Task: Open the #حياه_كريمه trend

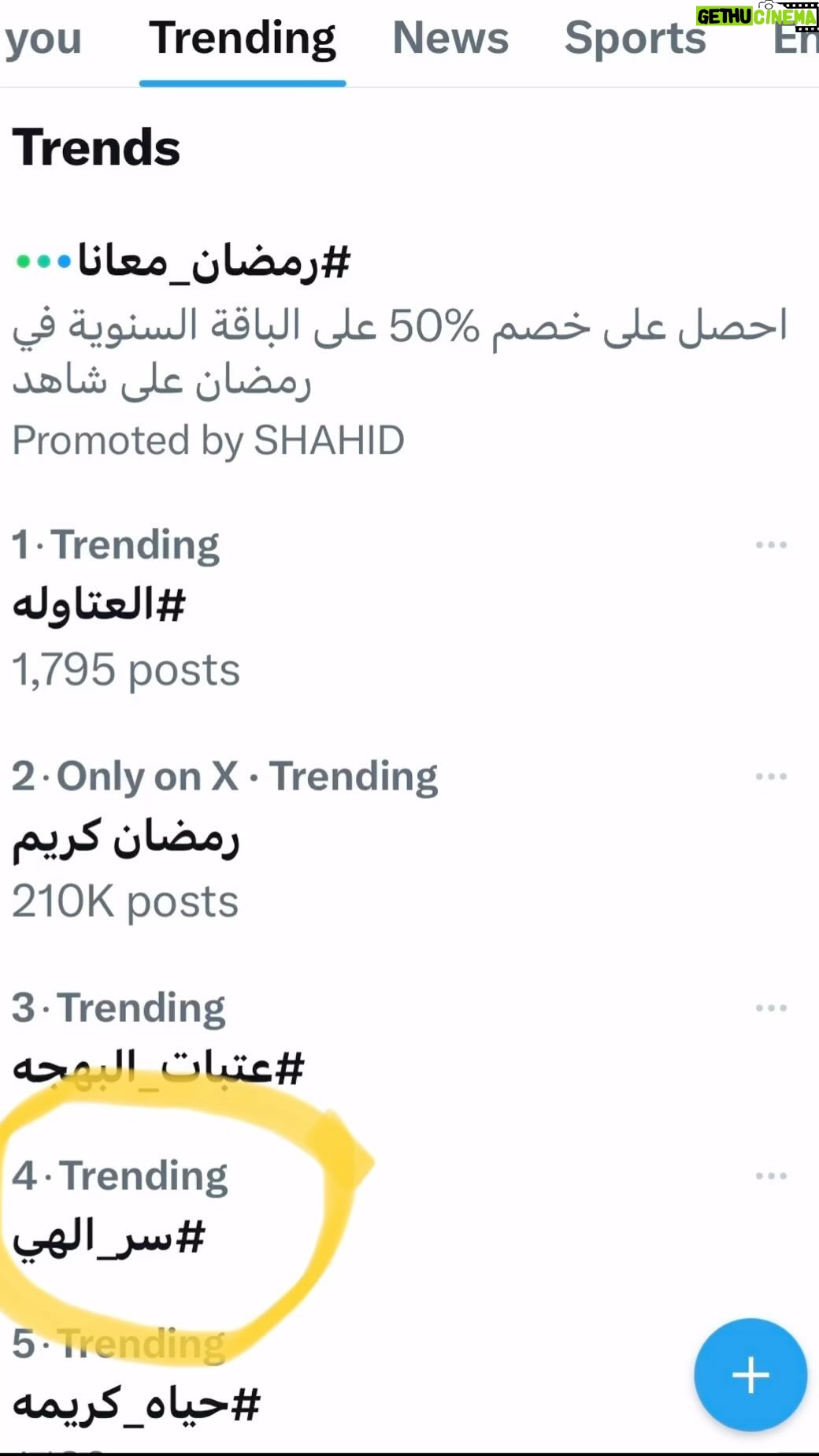Action: (x=137, y=1403)
